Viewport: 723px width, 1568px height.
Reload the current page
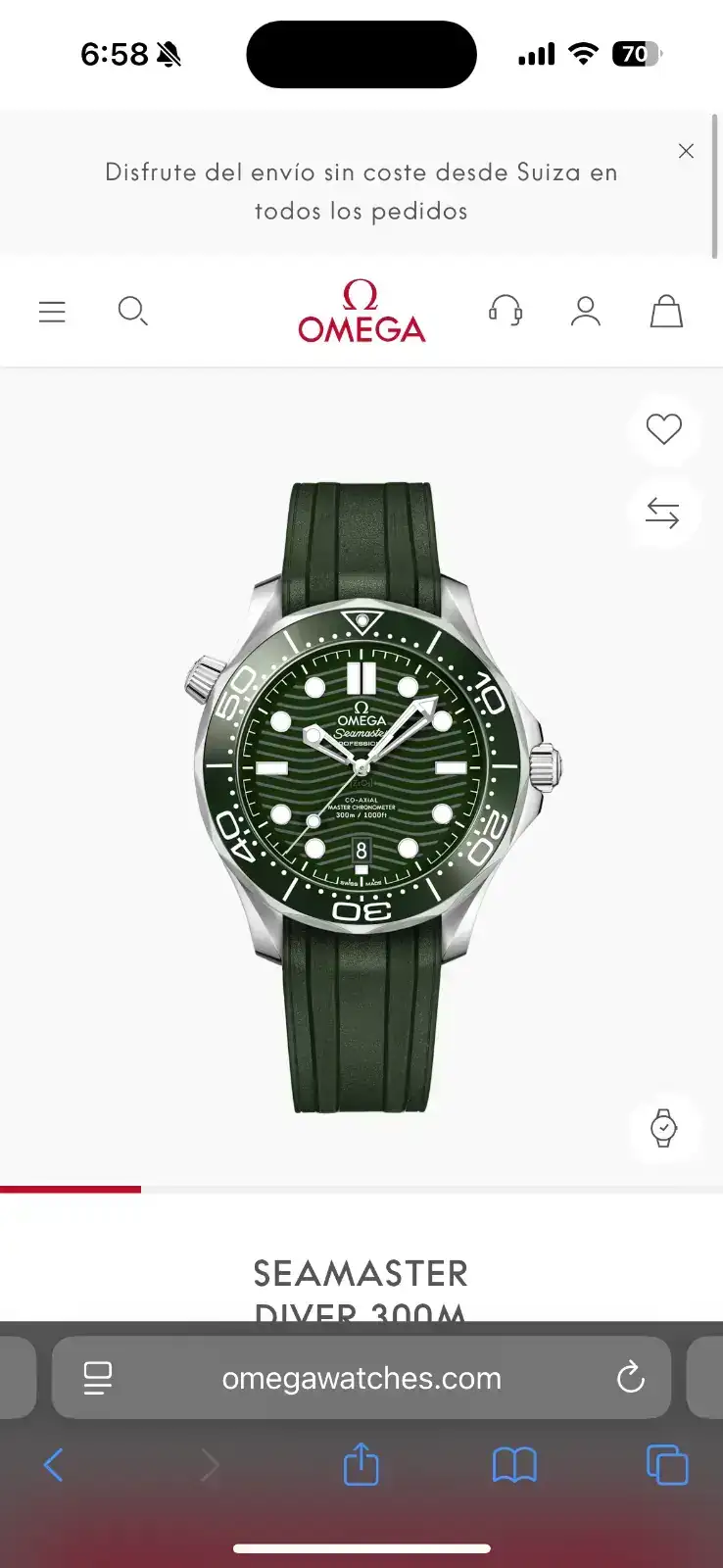631,1378
